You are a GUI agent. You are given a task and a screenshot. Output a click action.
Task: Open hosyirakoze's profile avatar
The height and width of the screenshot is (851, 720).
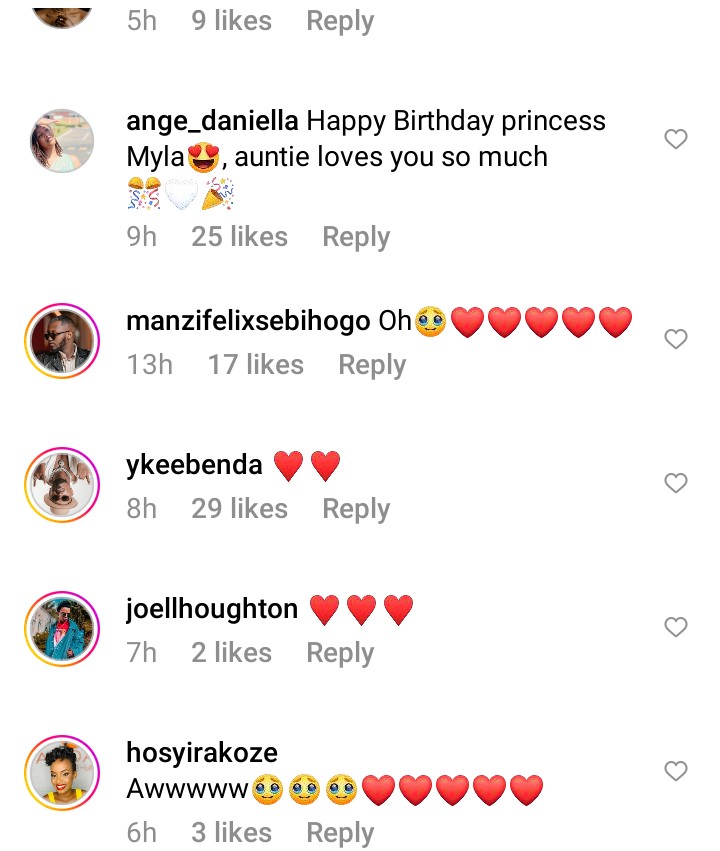click(62, 773)
